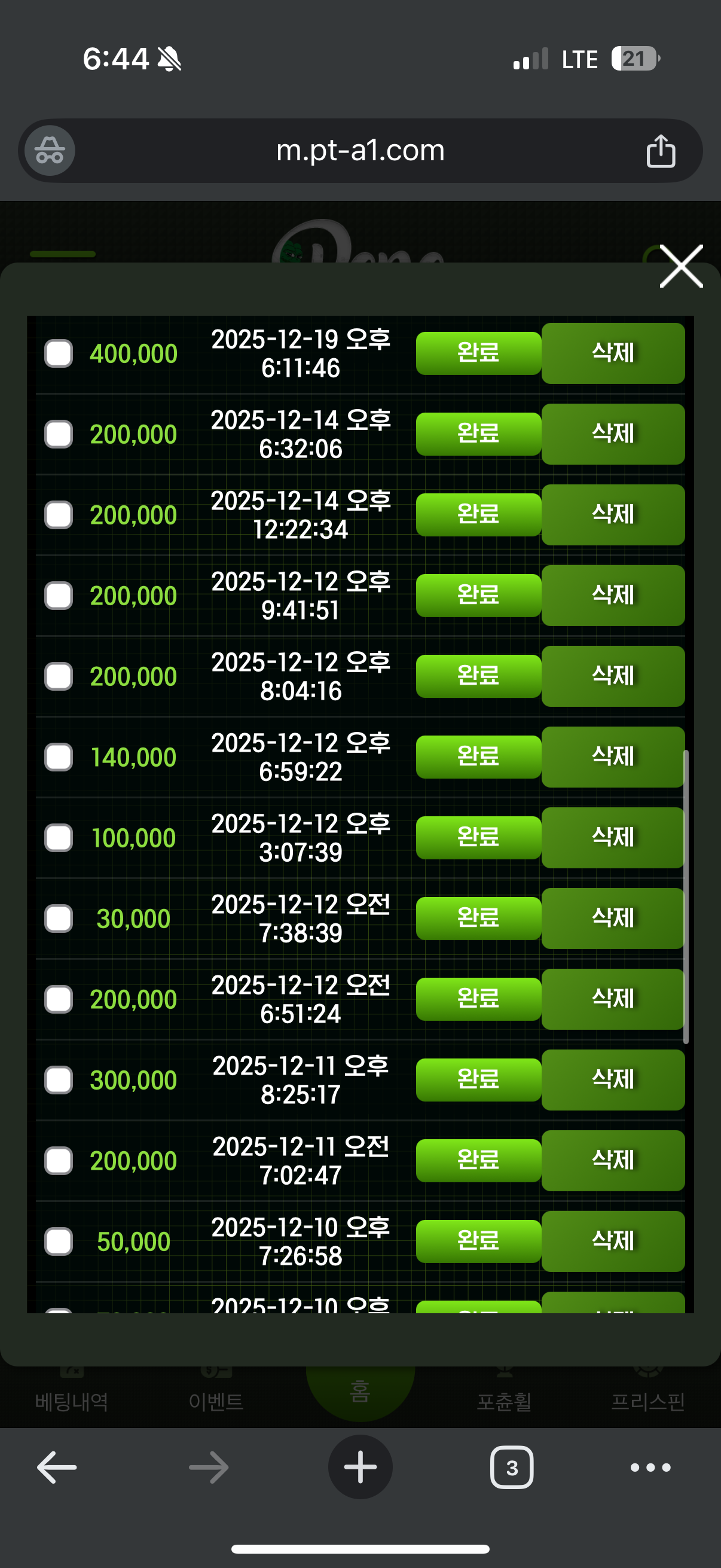Tap the share icon next to the URL

pos(661,150)
